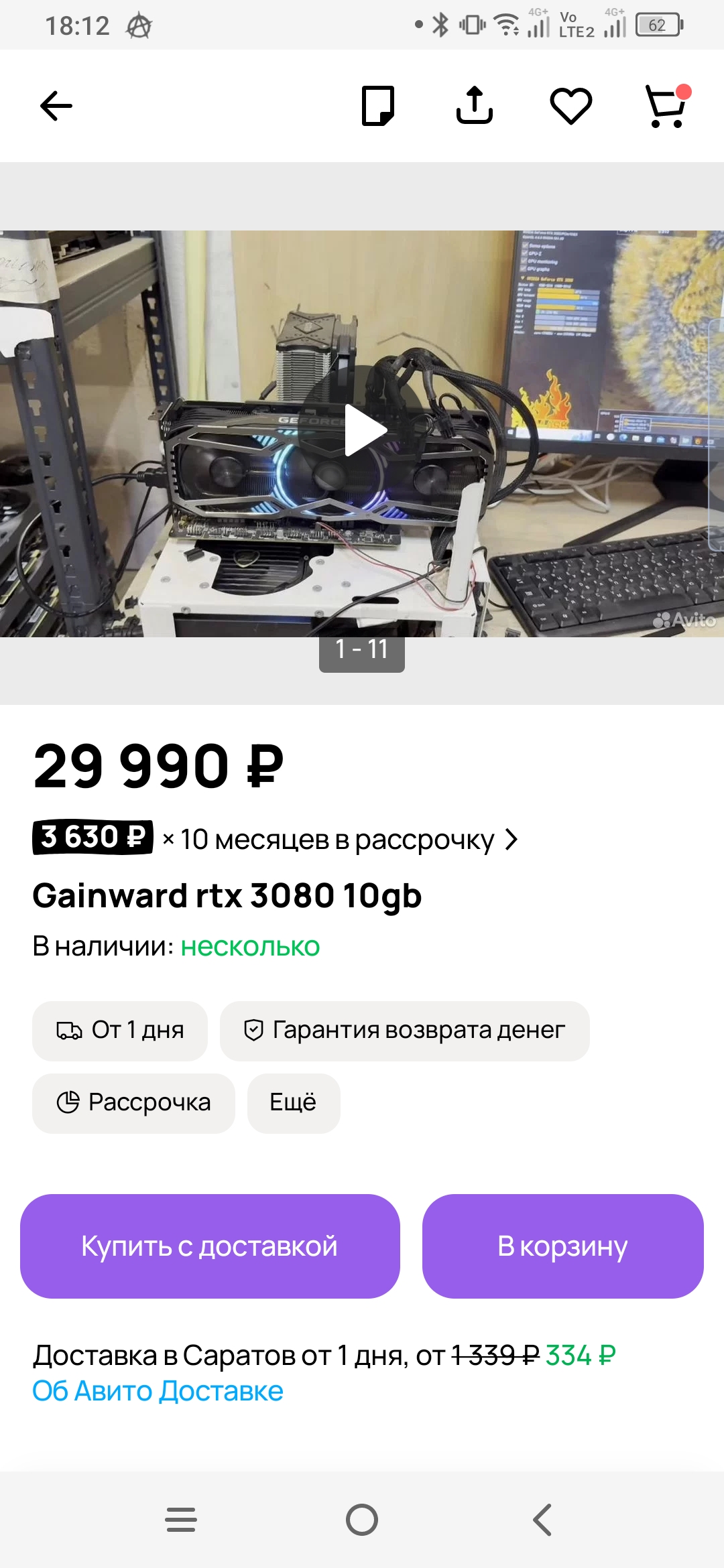This screenshot has height=1568, width=724.
Task: Go back using the top arrow
Action: 56,106
